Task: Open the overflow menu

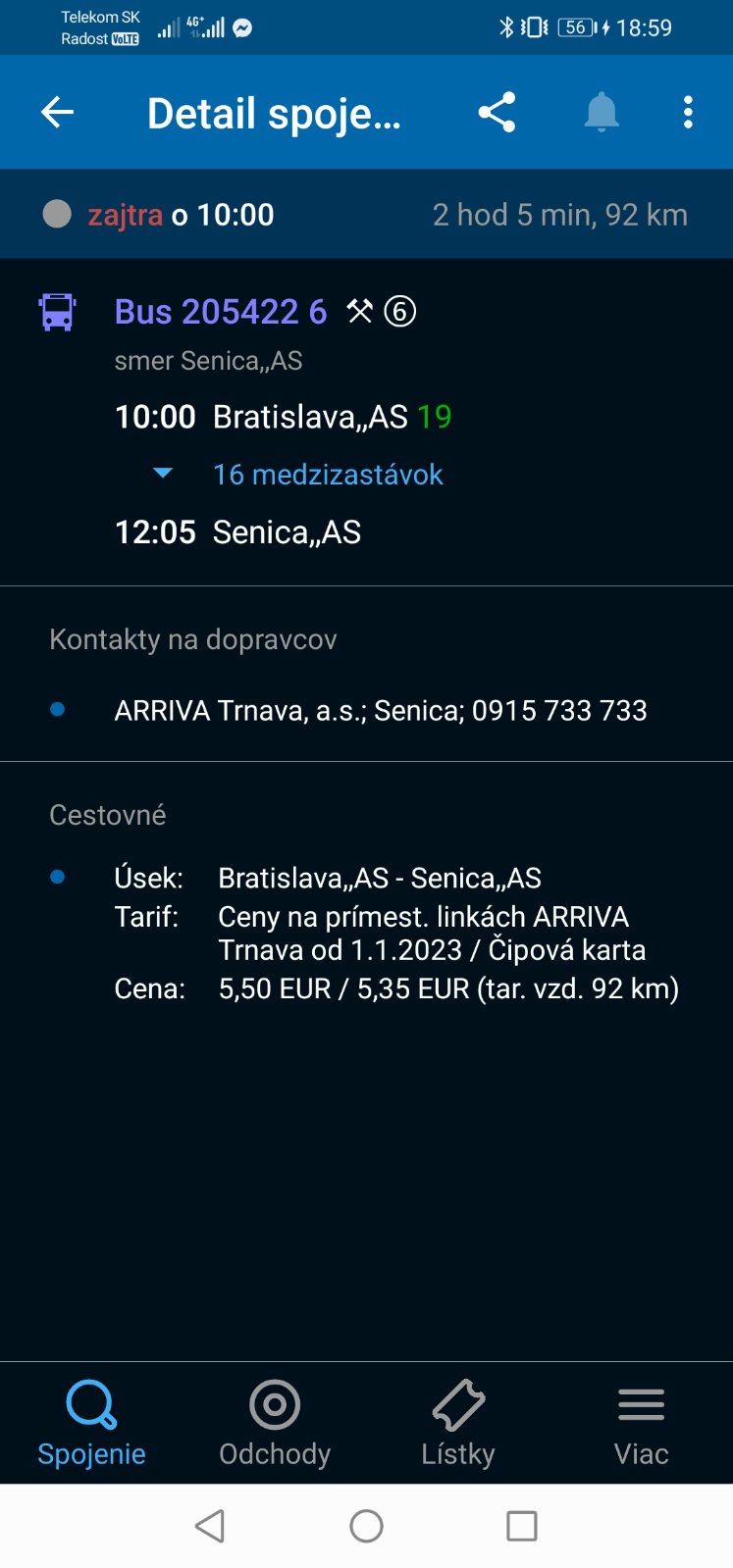Action: [x=688, y=113]
